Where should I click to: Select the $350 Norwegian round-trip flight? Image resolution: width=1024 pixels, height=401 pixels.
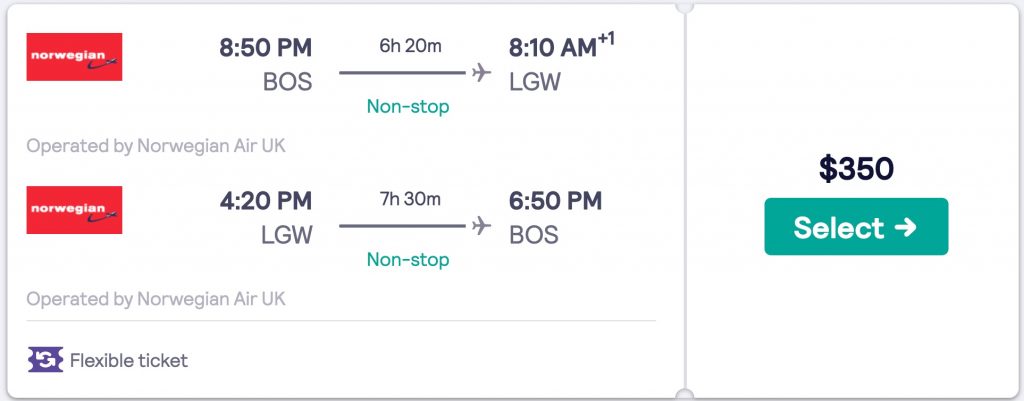[855, 227]
